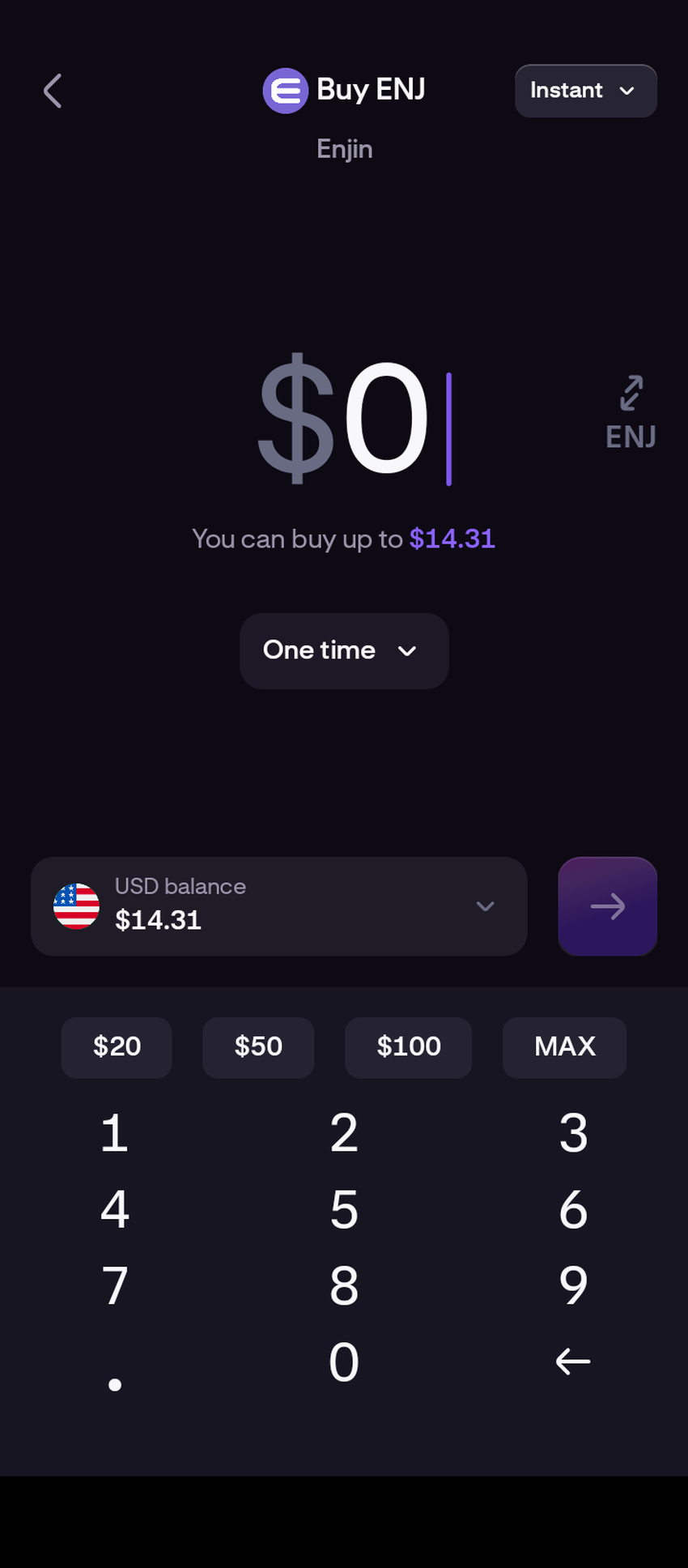Input digit 2 from the number pad
The image size is (688, 1568).
[344, 1132]
